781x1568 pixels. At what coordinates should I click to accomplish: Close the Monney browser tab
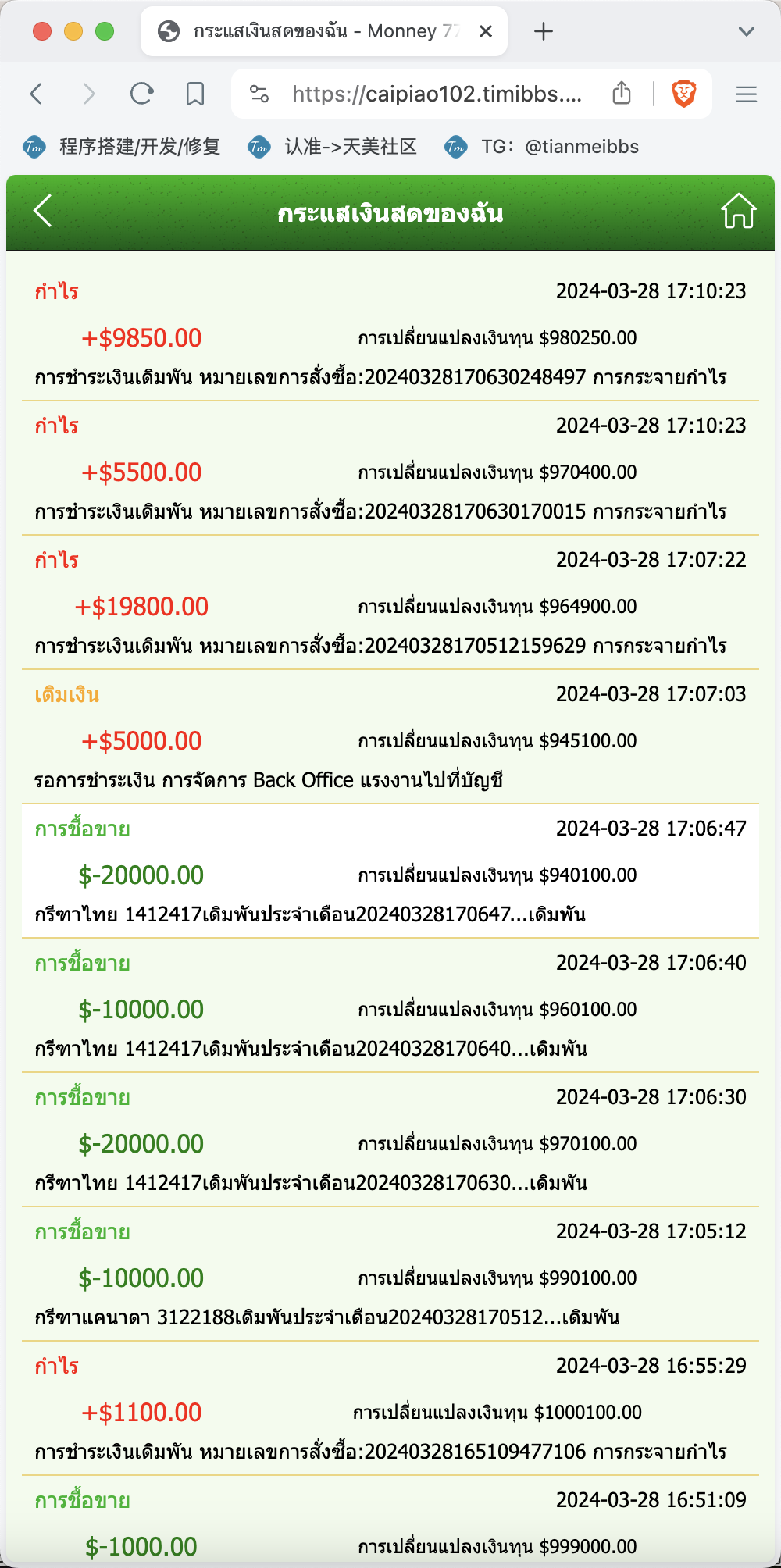tap(485, 31)
